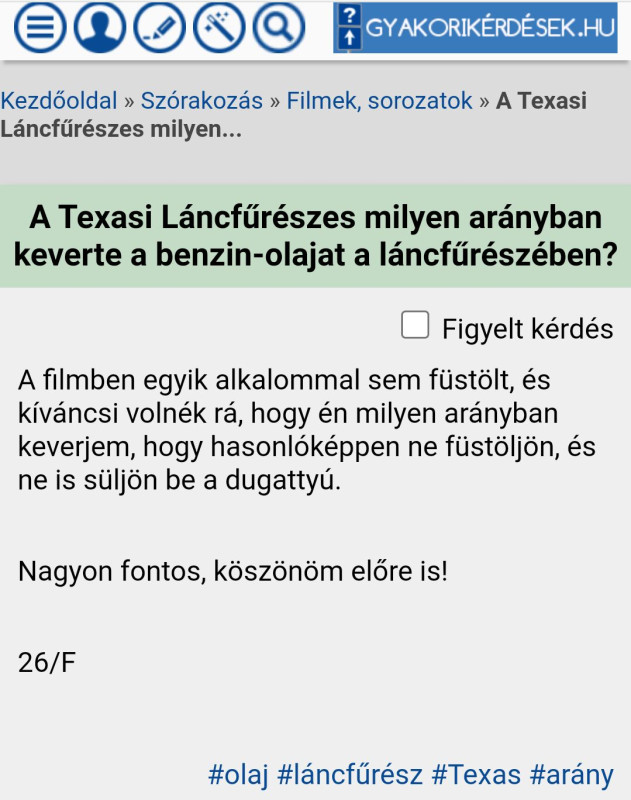Check the Figyelt kérdés checkbox
Image resolution: width=631 pixels, height=800 pixels.
click(415, 325)
